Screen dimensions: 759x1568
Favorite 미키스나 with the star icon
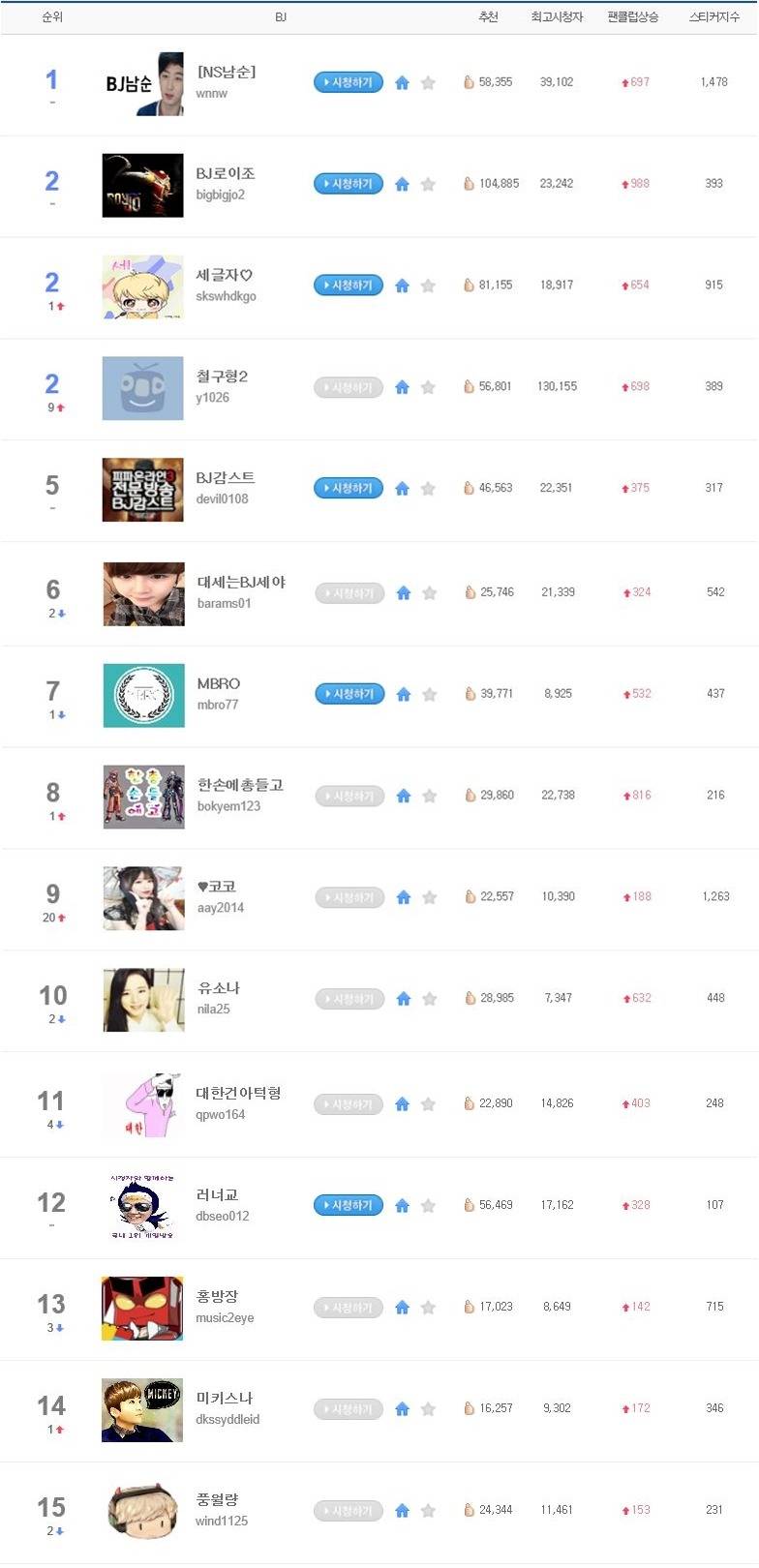428,1409
